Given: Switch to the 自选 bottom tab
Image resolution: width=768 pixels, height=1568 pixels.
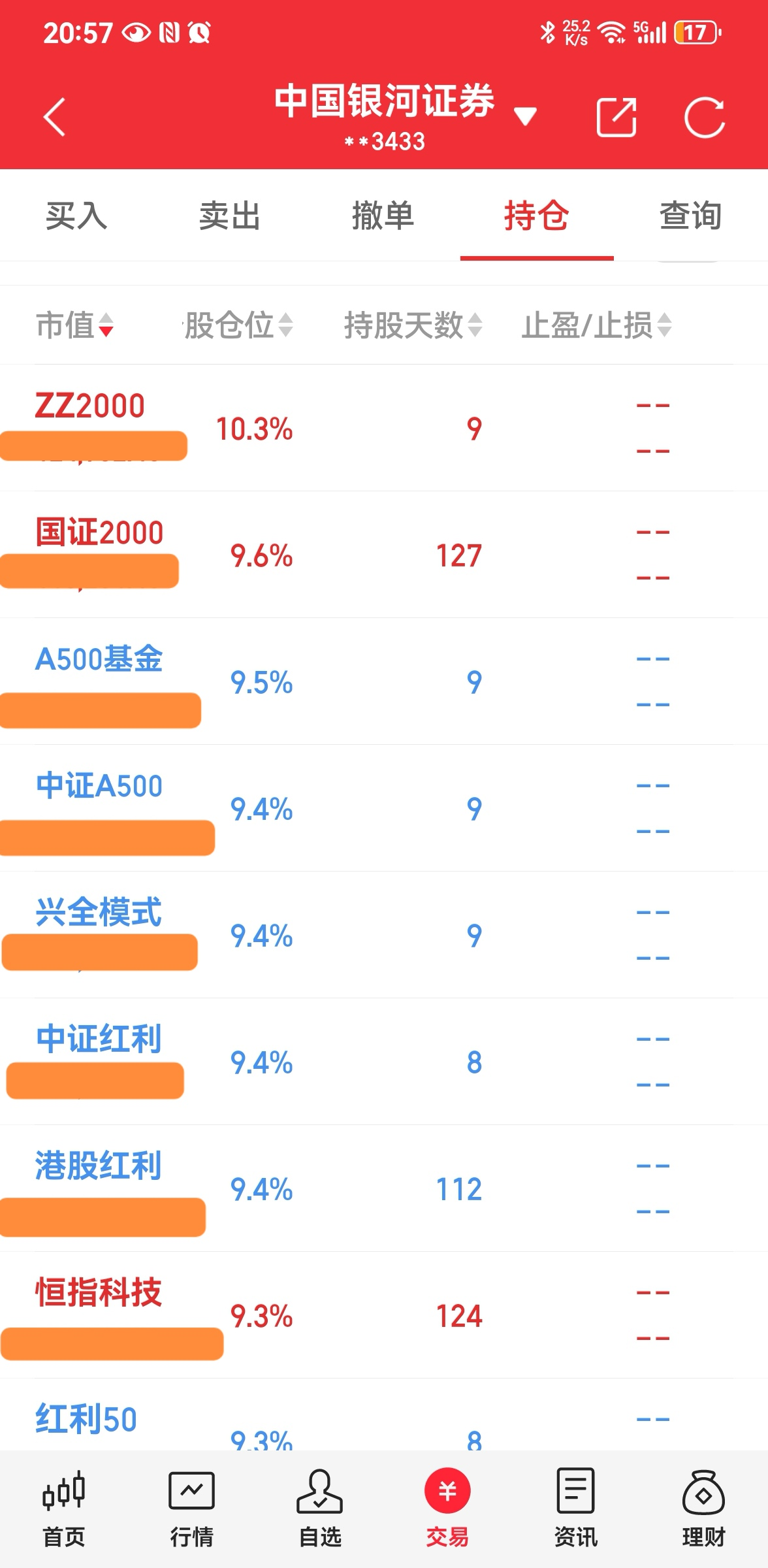Looking at the screenshot, I should (x=320, y=1509).
